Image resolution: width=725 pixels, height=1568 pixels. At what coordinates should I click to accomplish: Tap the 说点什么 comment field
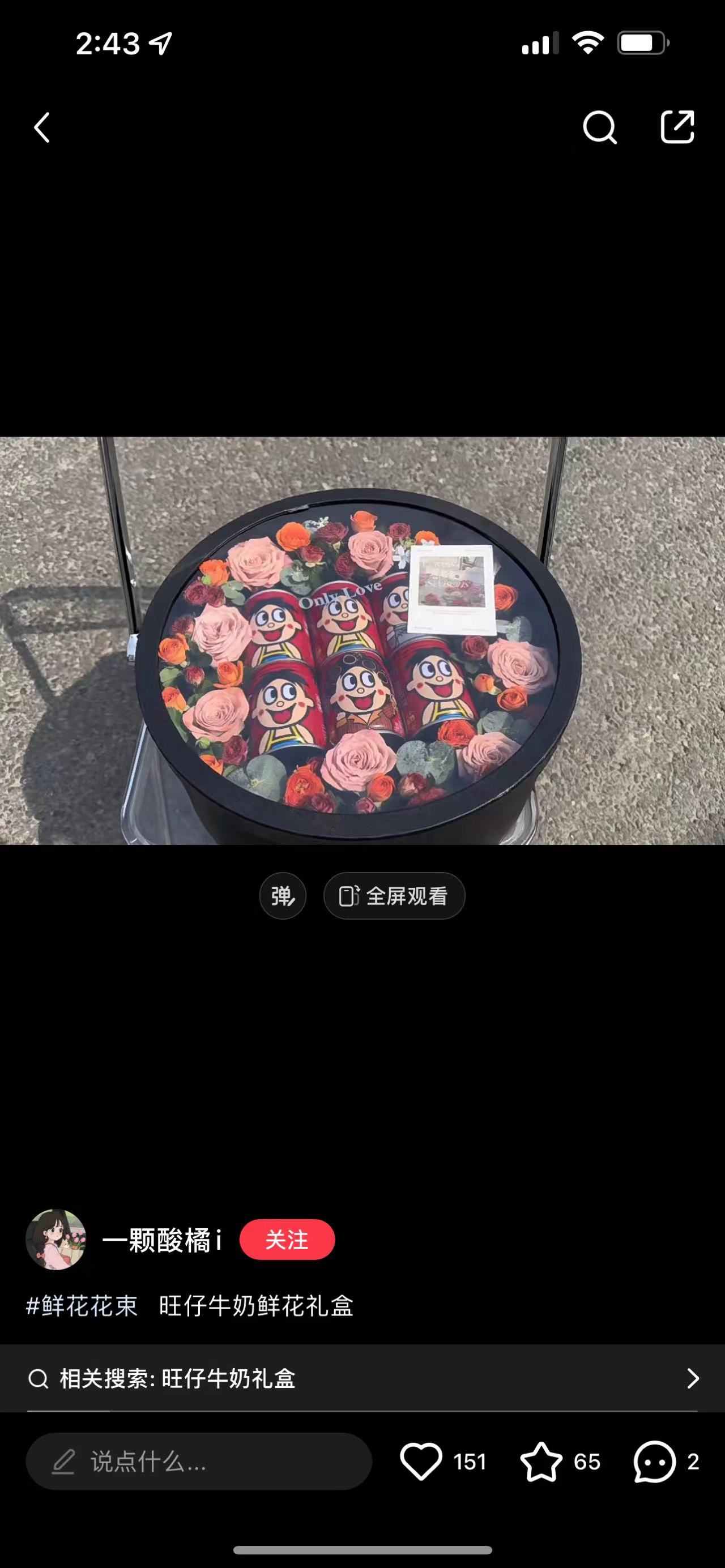pyautogui.click(x=198, y=1462)
